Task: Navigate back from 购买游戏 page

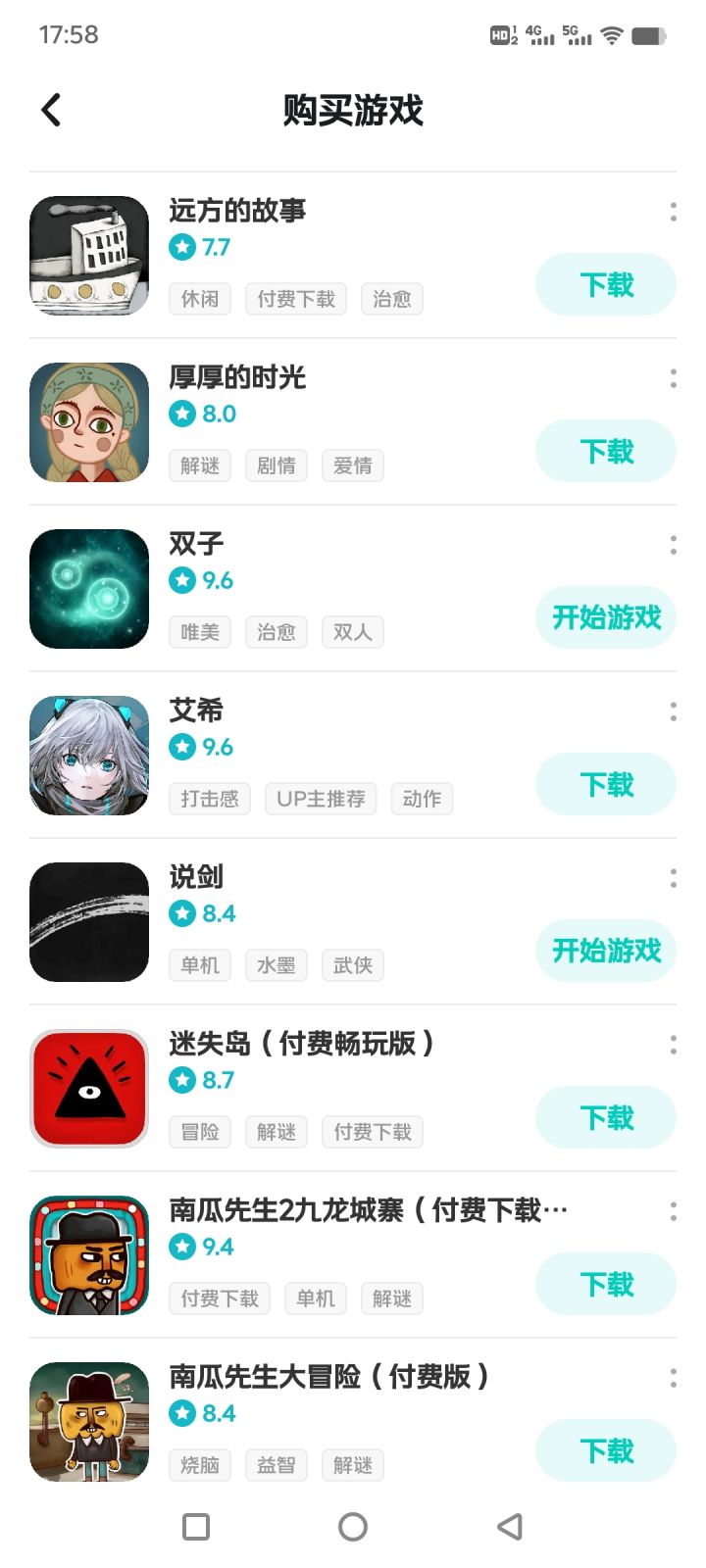Action: pyautogui.click(x=50, y=110)
